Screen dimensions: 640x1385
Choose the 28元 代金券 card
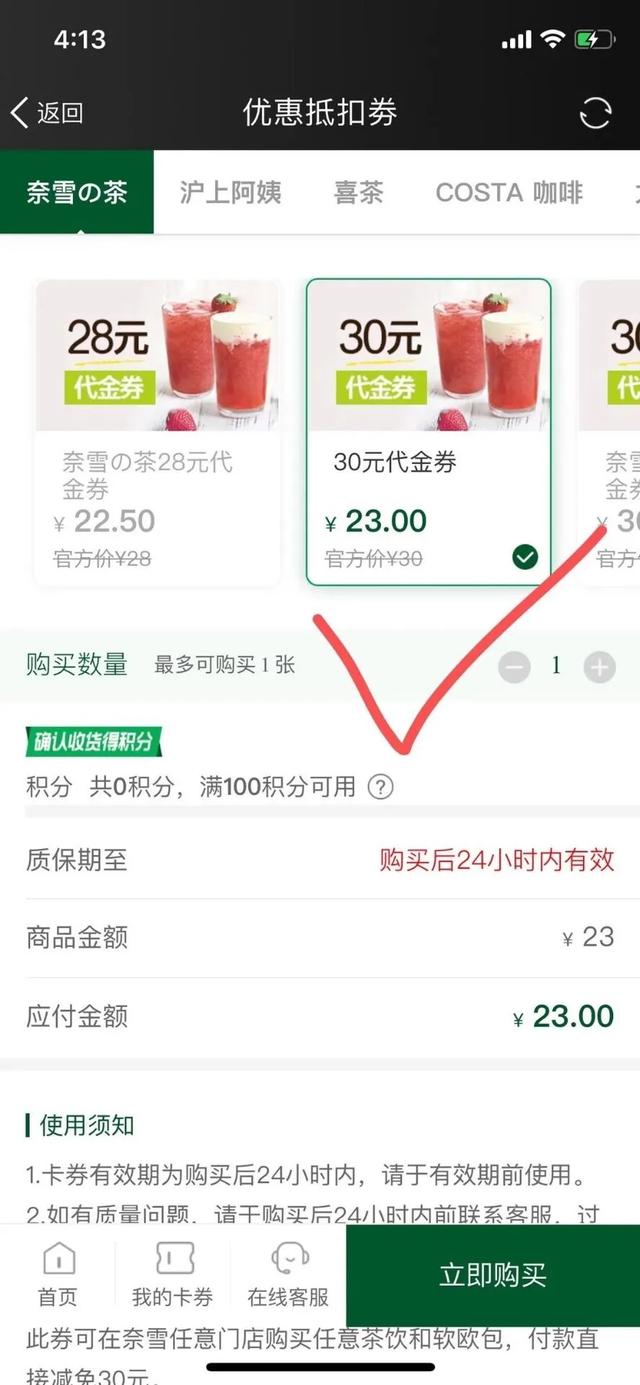[157, 431]
